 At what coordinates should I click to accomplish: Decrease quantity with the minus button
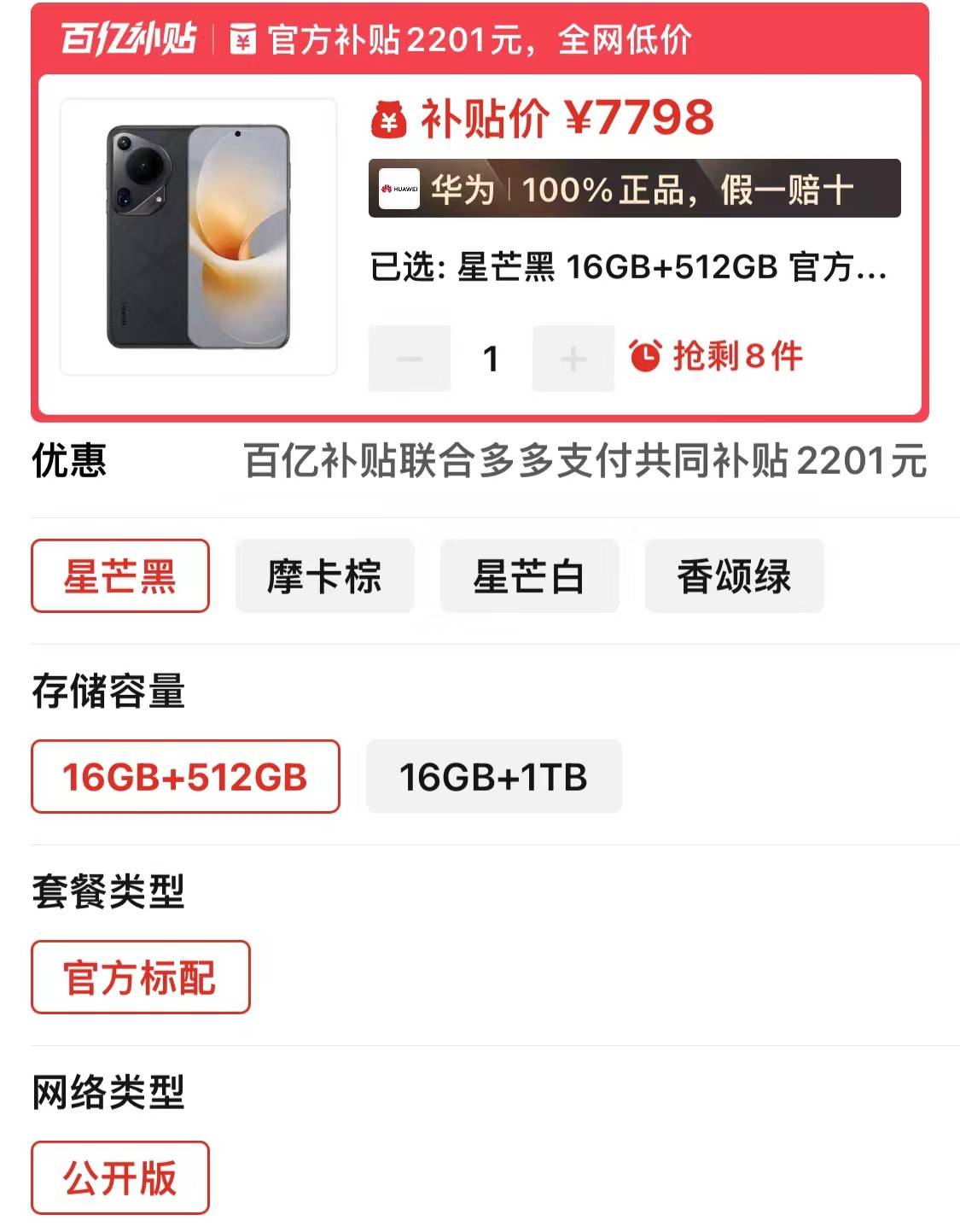click(x=410, y=359)
